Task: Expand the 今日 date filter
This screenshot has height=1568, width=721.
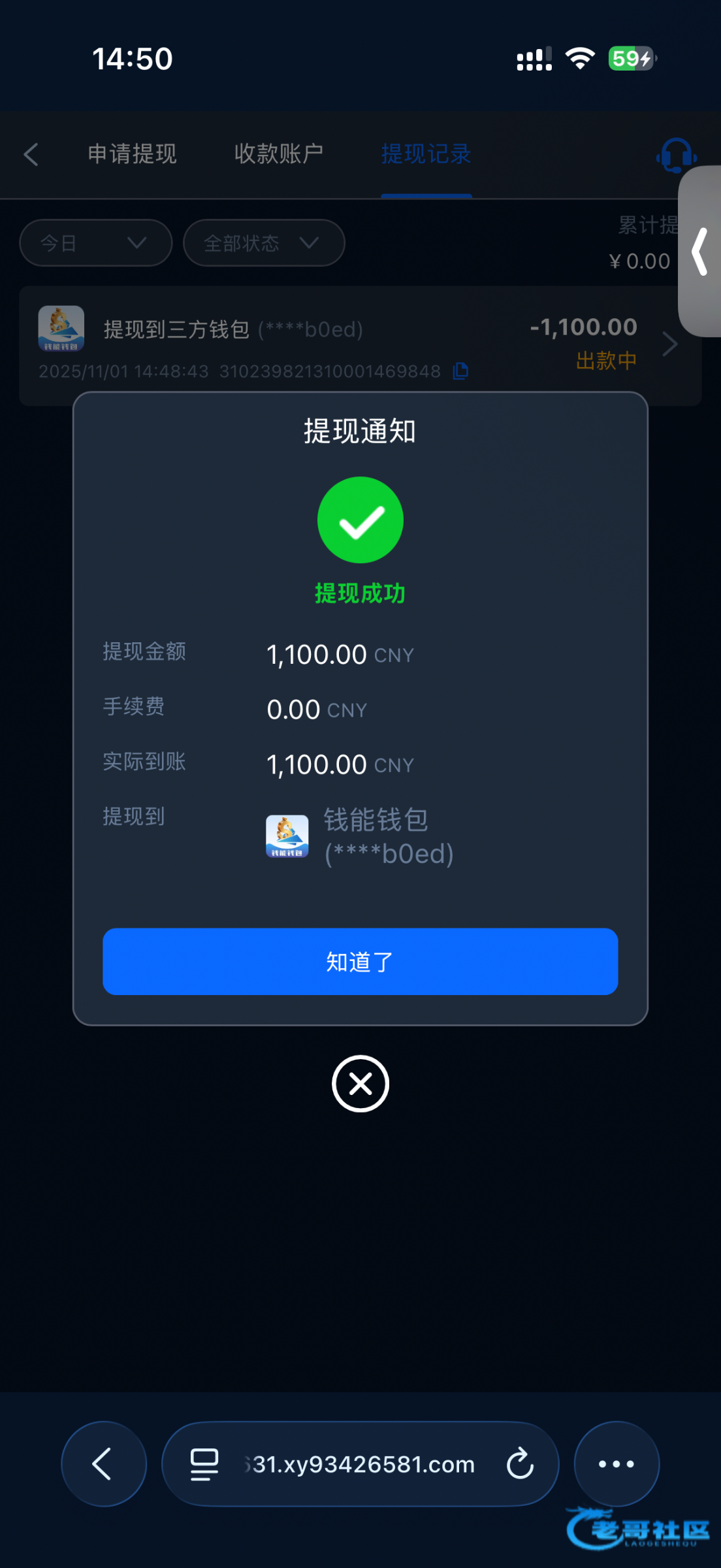Action: point(95,243)
